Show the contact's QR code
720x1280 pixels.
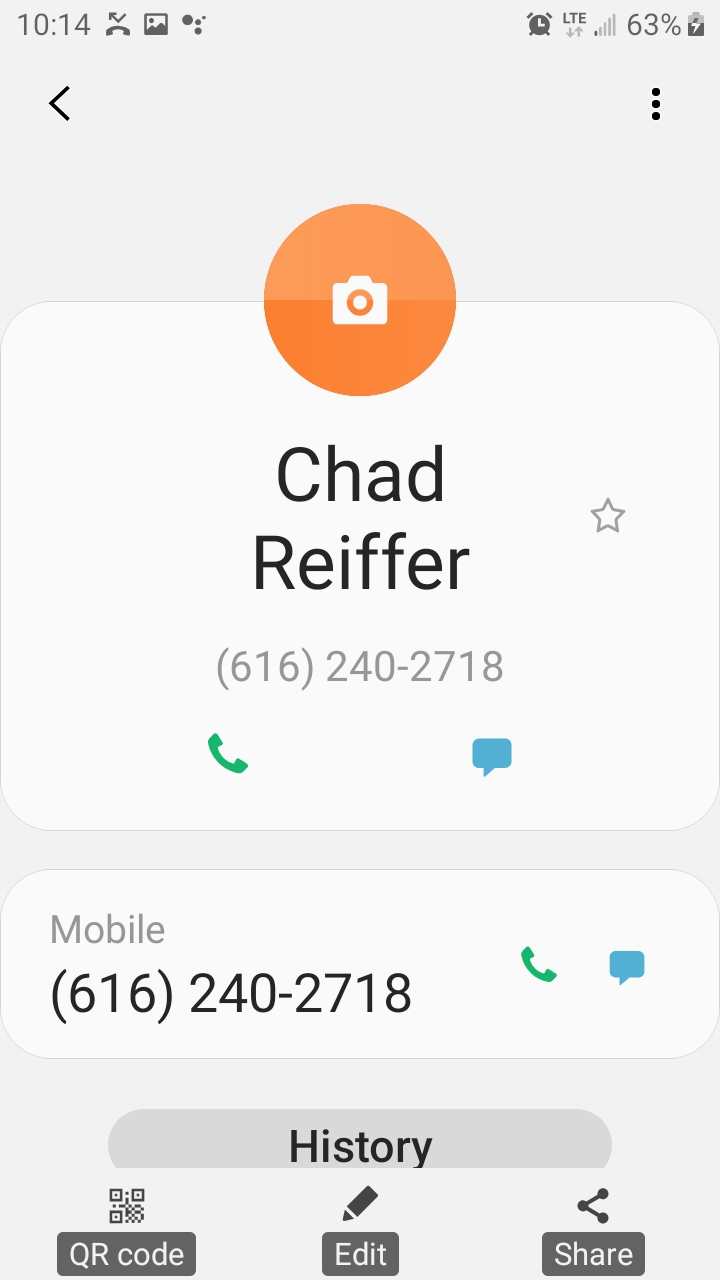click(127, 1230)
